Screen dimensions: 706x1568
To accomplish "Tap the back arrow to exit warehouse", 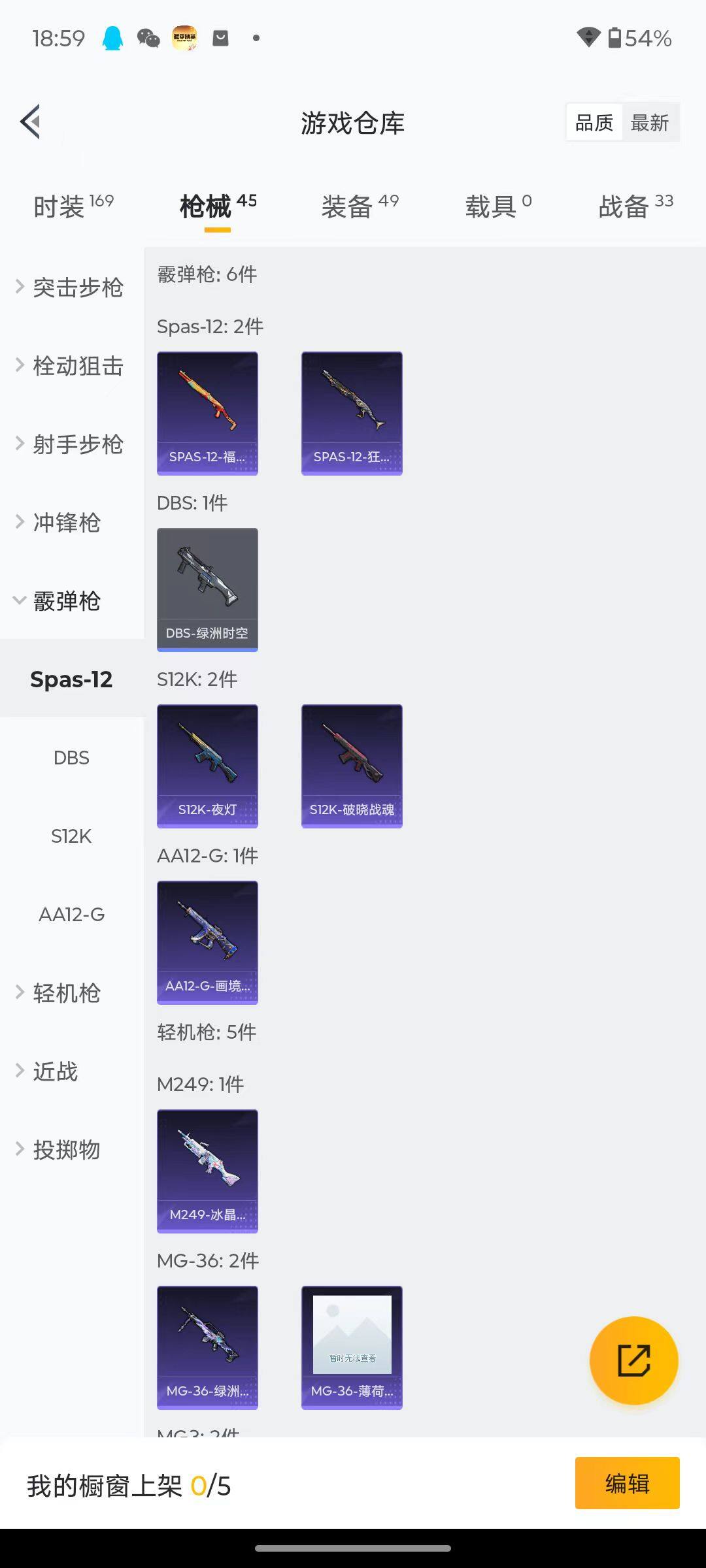I will [29, 122].
